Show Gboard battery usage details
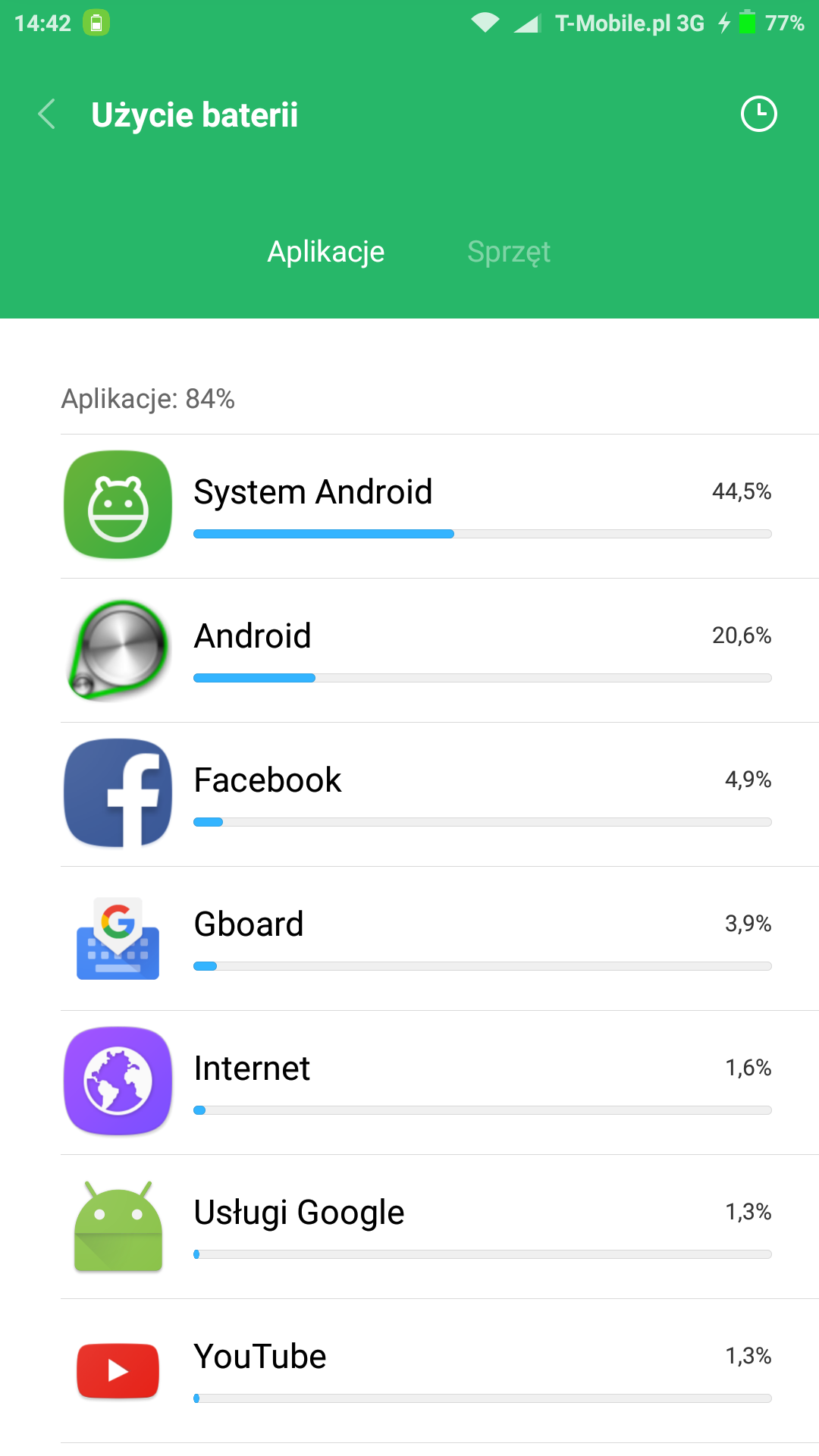 [440, 938]
